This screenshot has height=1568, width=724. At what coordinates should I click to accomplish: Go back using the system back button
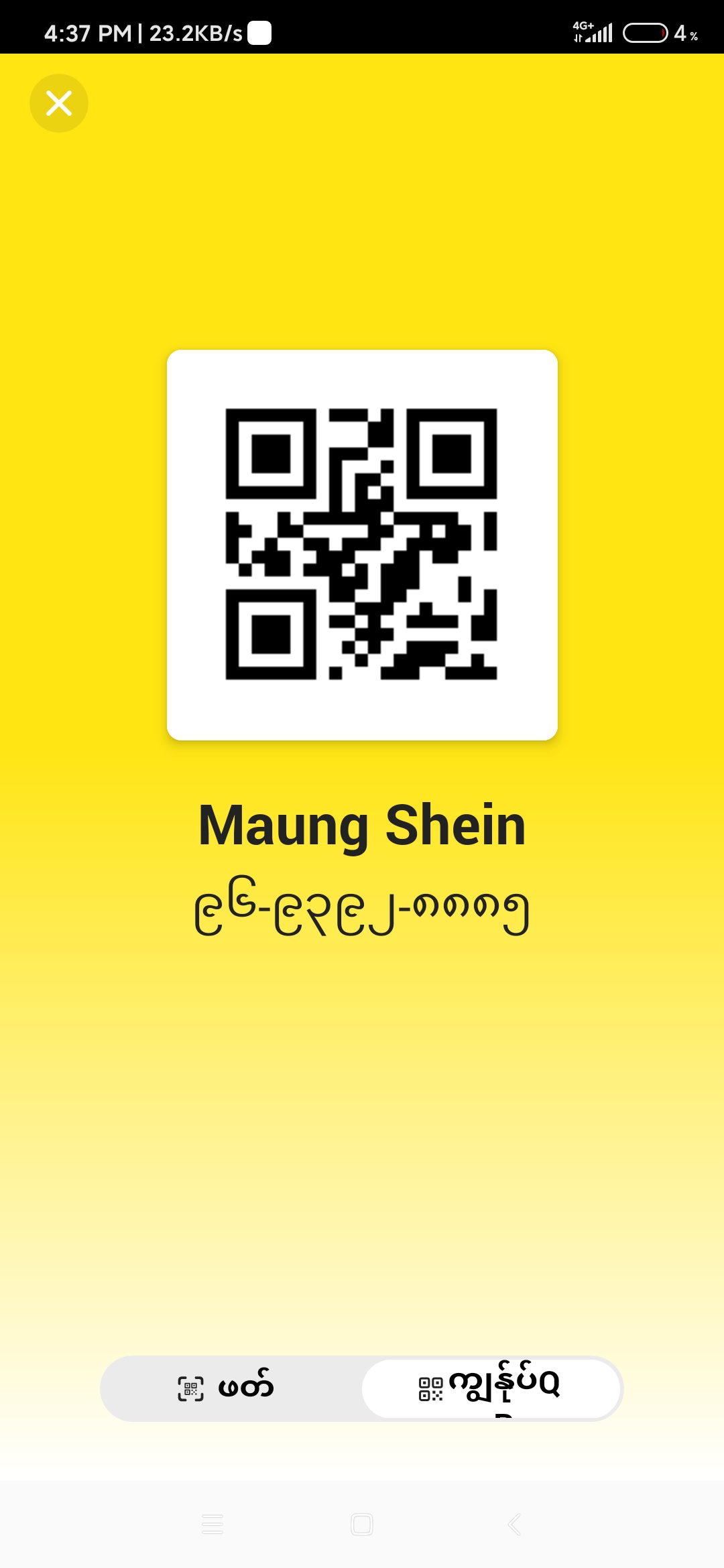(514, 1524)
